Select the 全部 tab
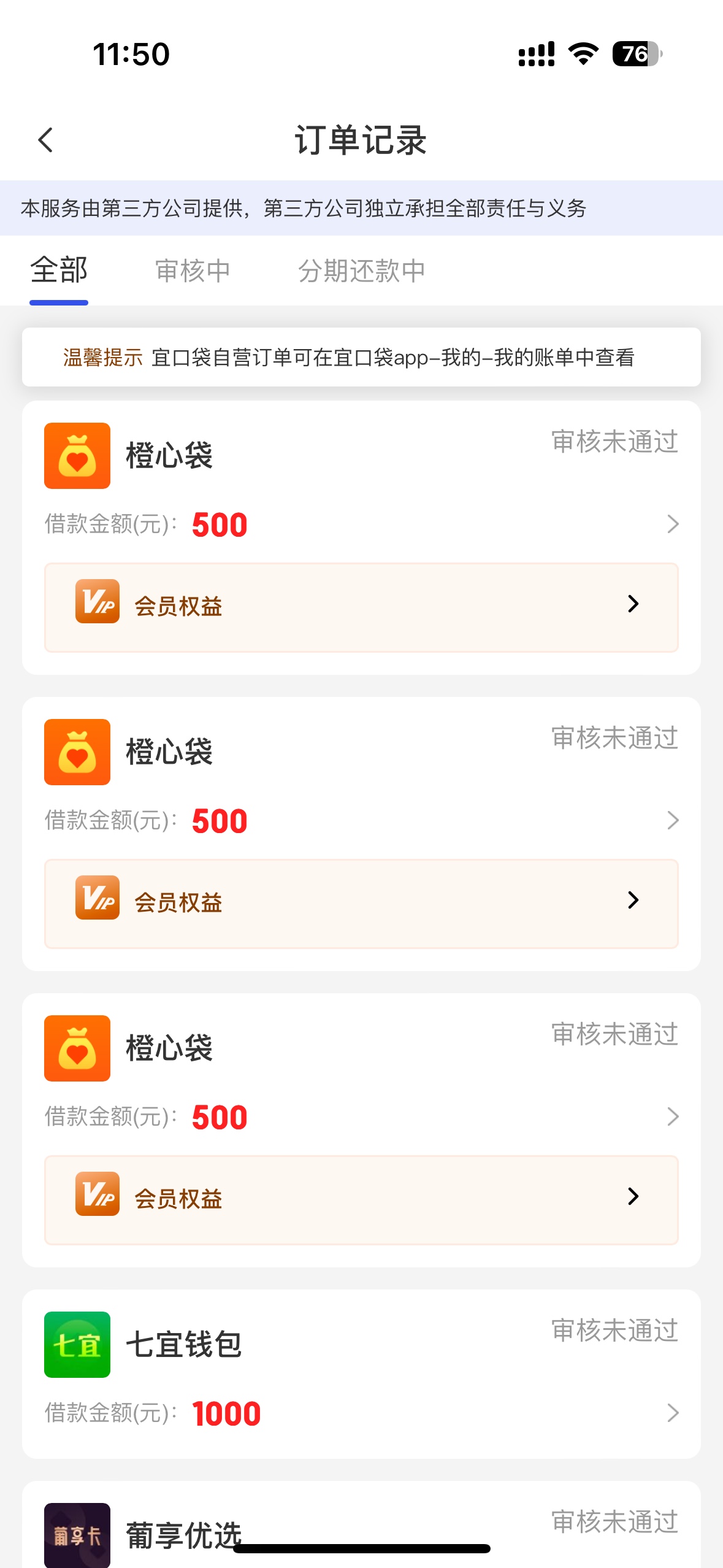The height and width of the screenshot is (1568, 723). 59,271
